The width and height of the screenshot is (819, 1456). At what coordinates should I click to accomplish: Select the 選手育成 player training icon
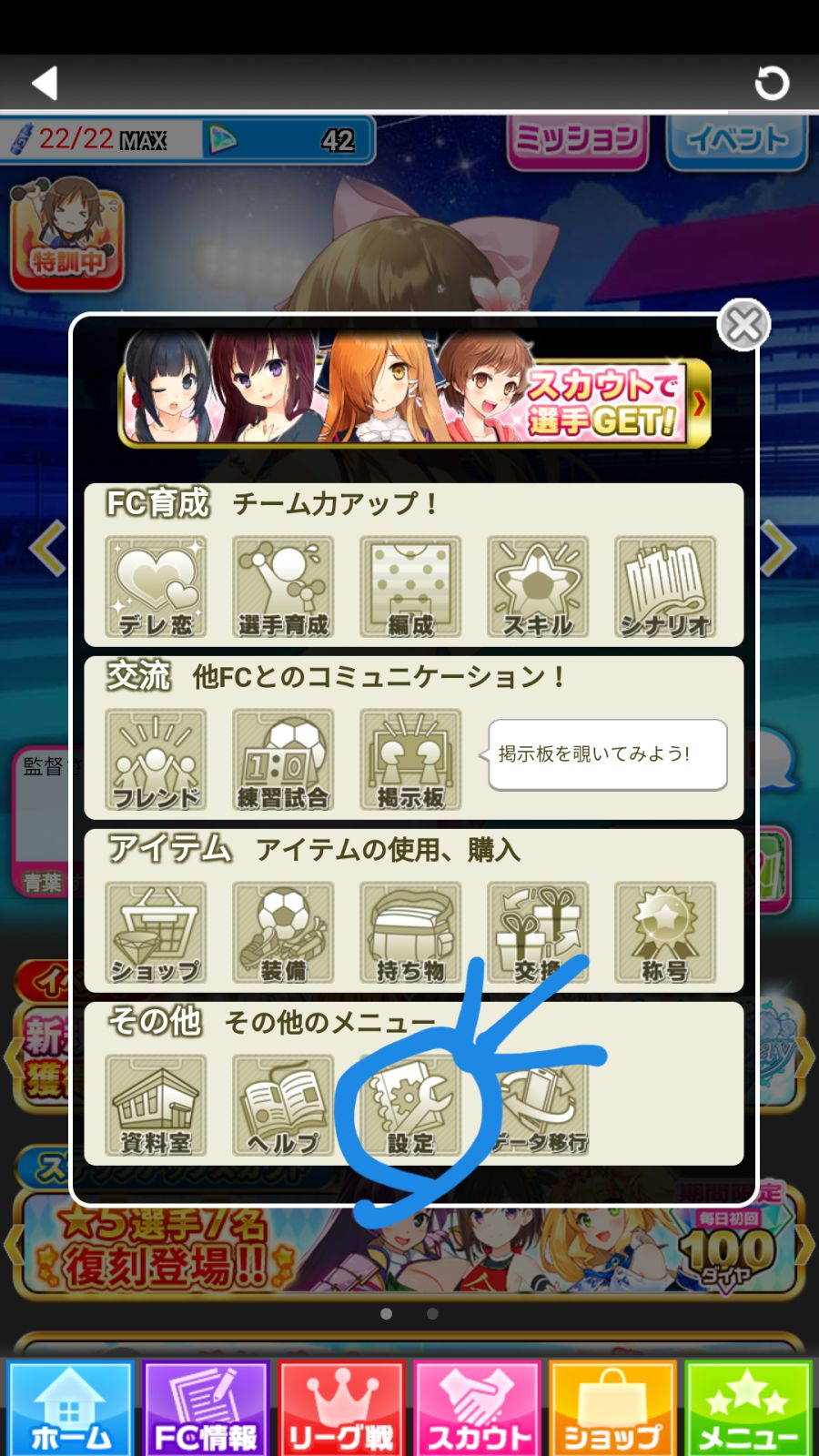[x=283, y=587]
